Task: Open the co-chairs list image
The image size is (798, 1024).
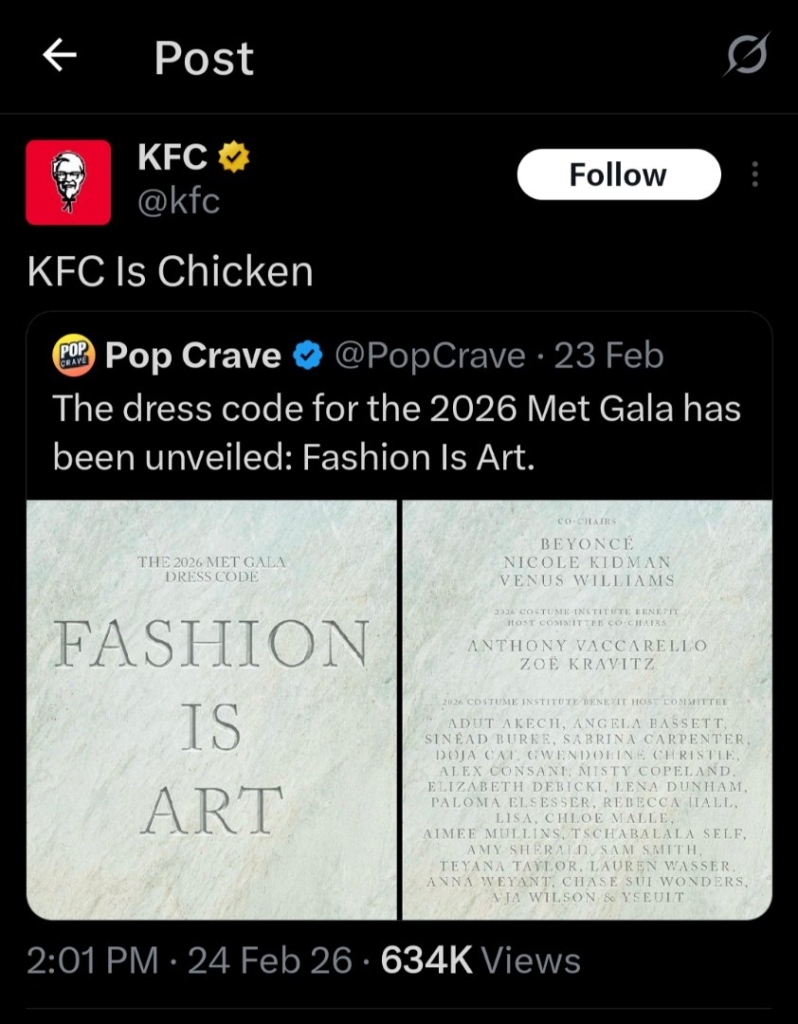Action: [x=587, y=709]
